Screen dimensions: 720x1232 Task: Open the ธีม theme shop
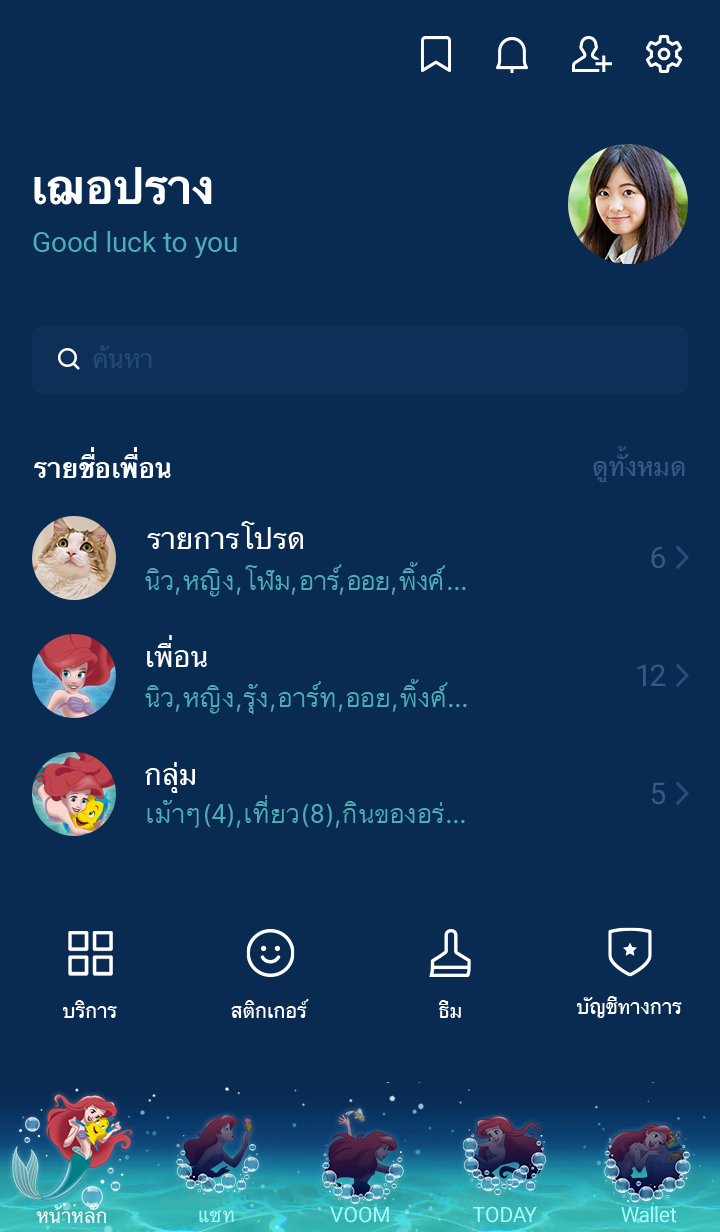[450, 972]
